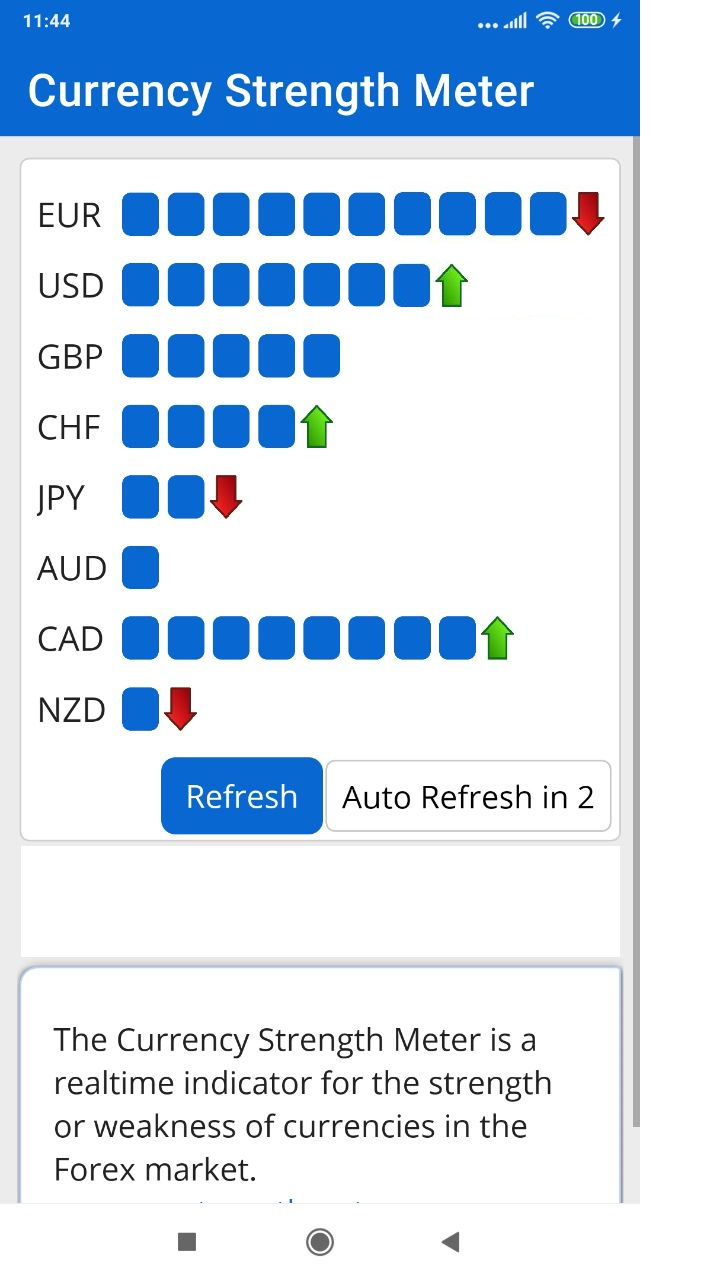Tap the back navigation arrow at the bottom
The image size is (720, 1280).
point(451,1241)
